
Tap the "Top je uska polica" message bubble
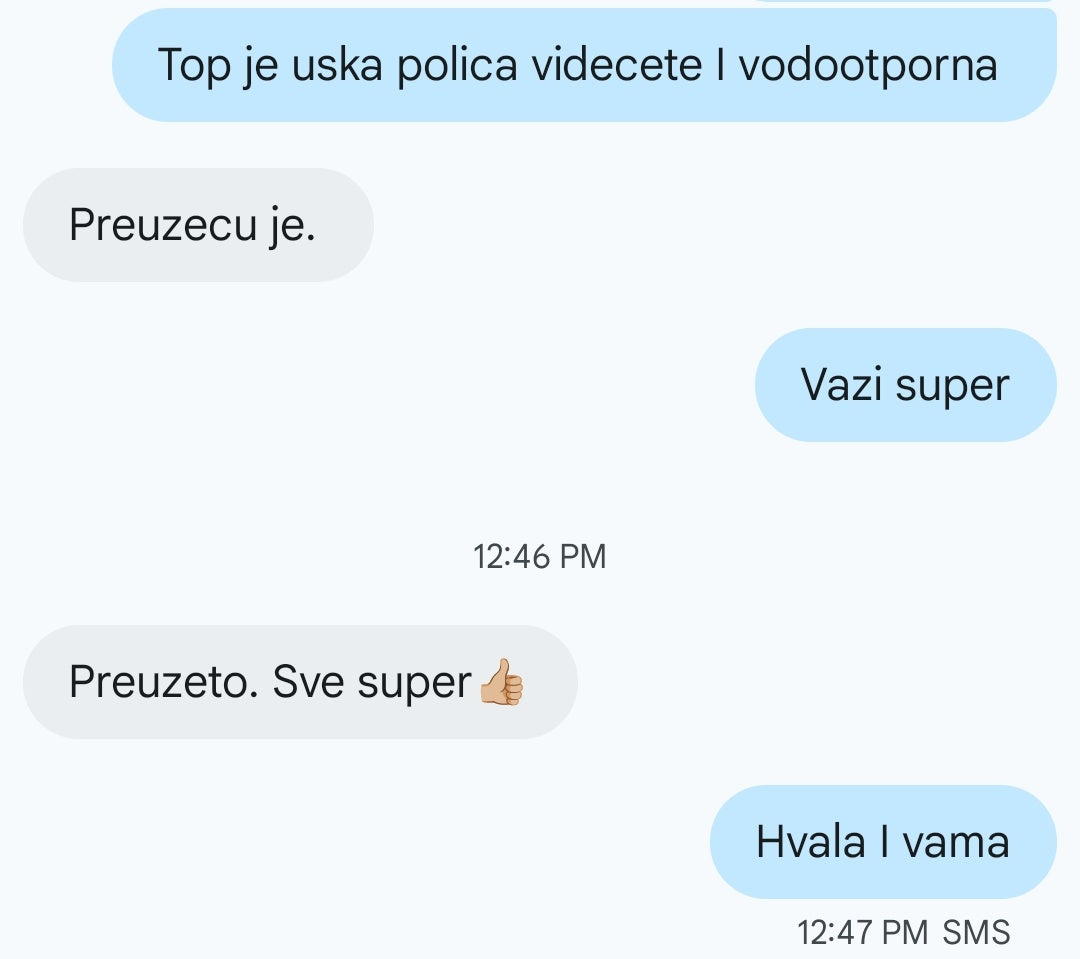pos(583,66)
